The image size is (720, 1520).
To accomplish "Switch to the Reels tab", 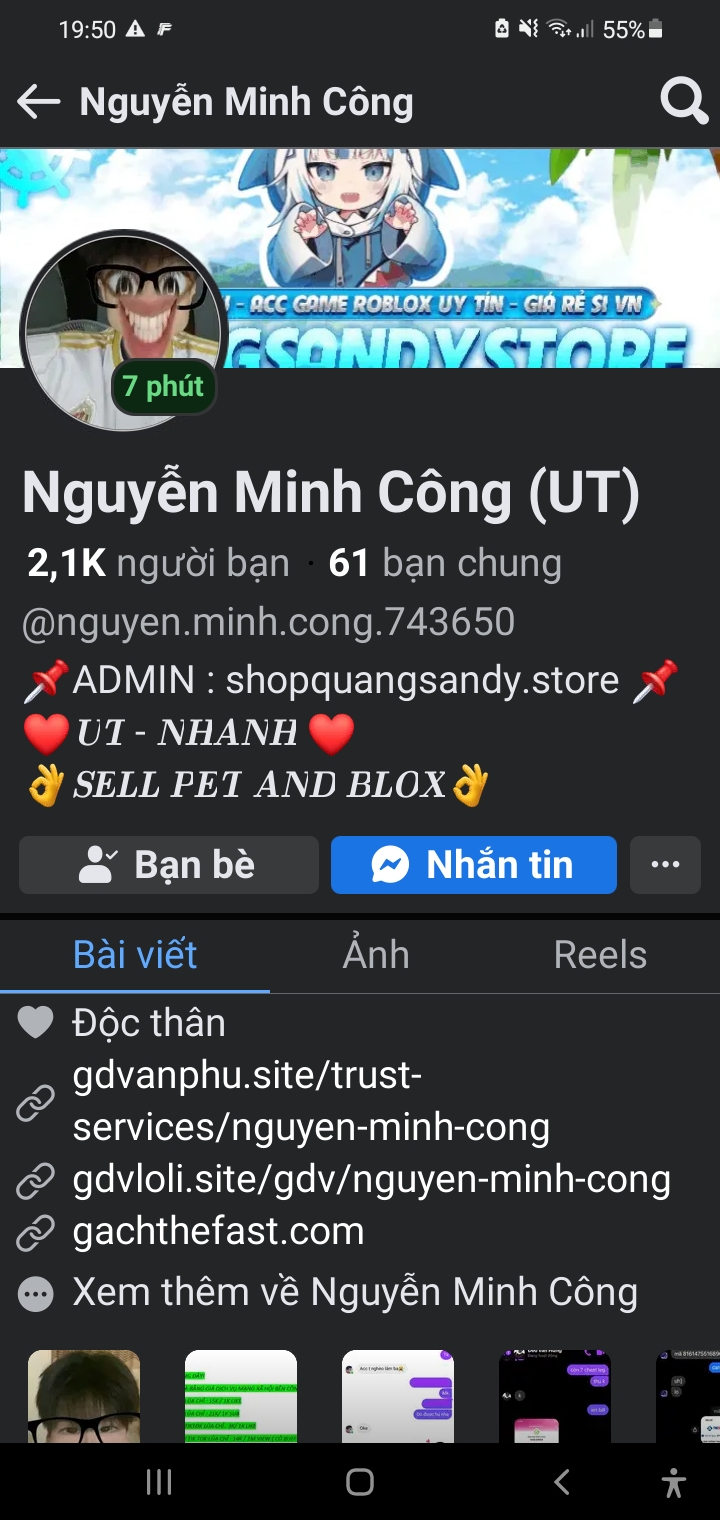I will coord(600,955).
